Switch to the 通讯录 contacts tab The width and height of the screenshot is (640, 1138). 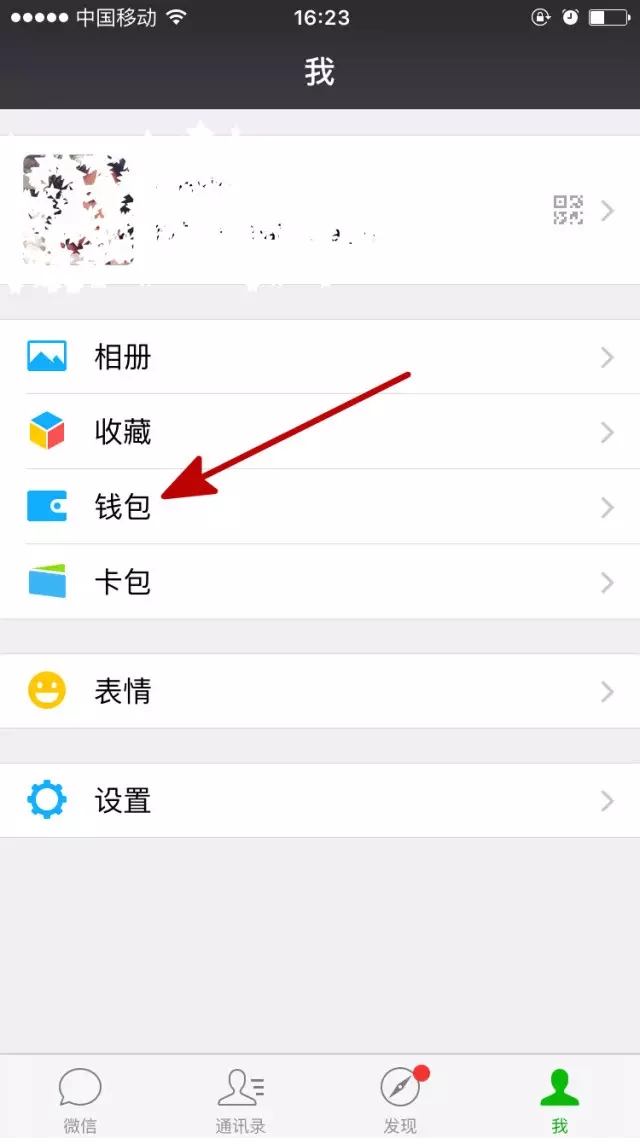(x=240, y=1098)
